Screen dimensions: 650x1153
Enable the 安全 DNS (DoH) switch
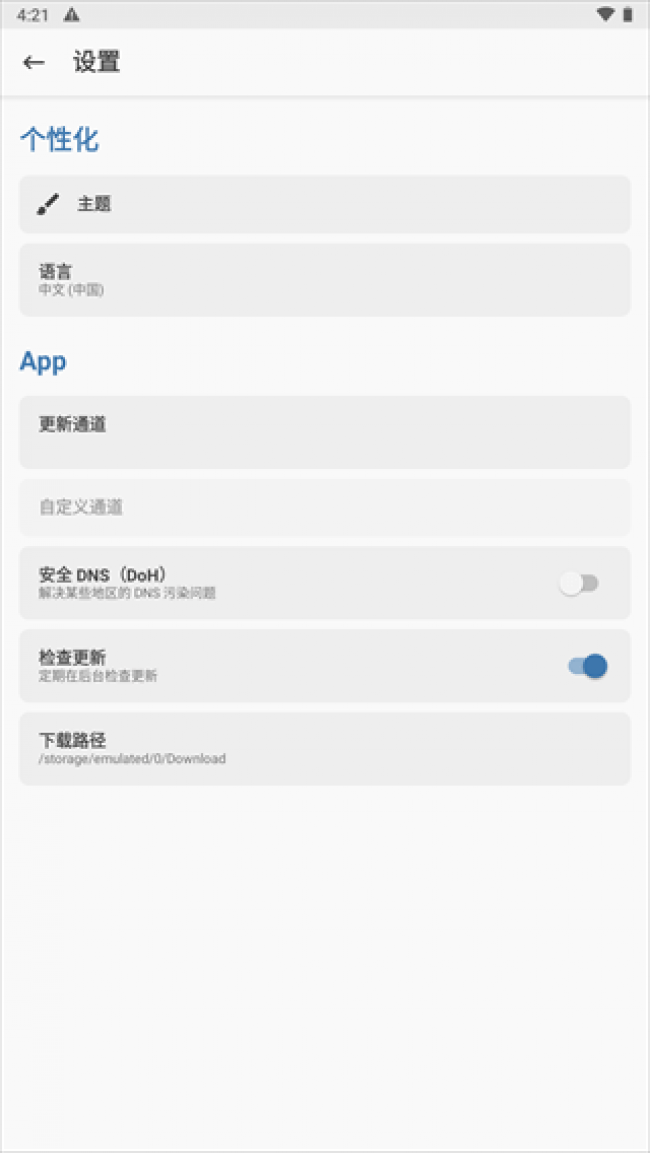click(579, 583)
